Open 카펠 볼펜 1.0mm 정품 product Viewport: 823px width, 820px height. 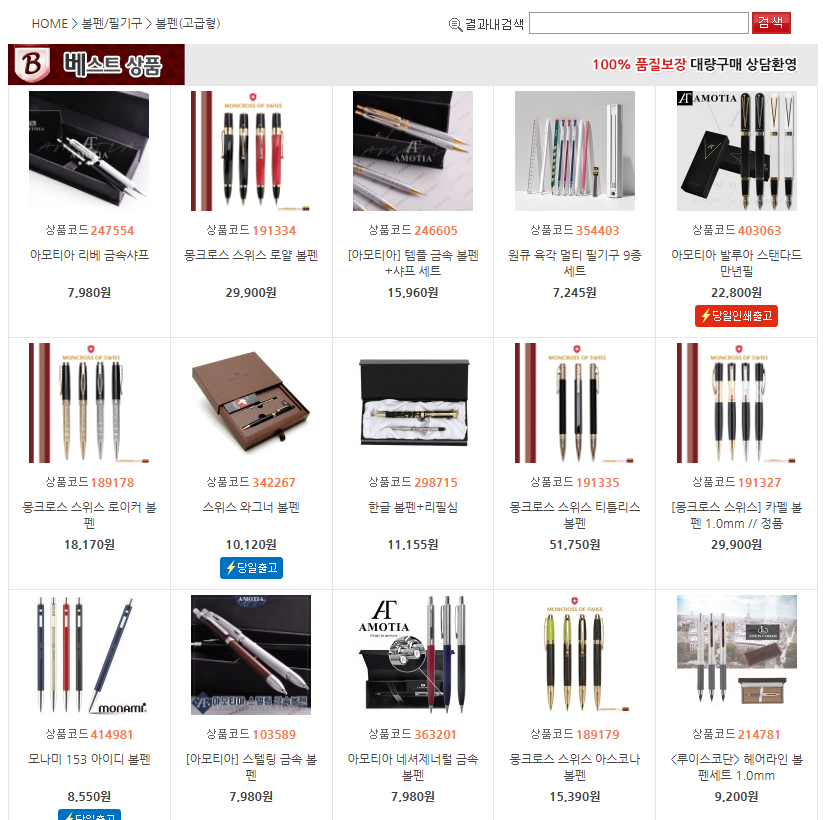coord(737,514)
